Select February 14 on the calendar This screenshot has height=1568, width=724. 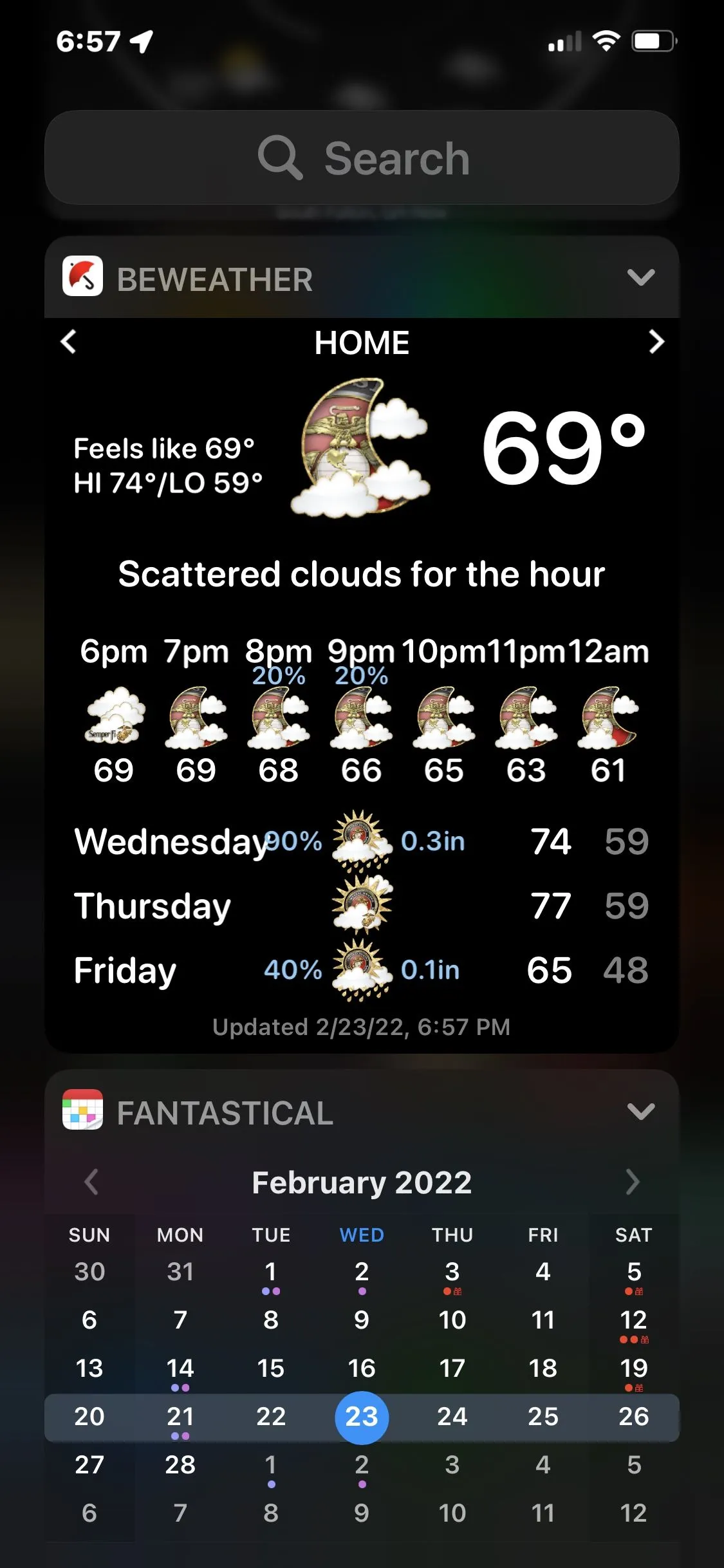(180, 1369)
